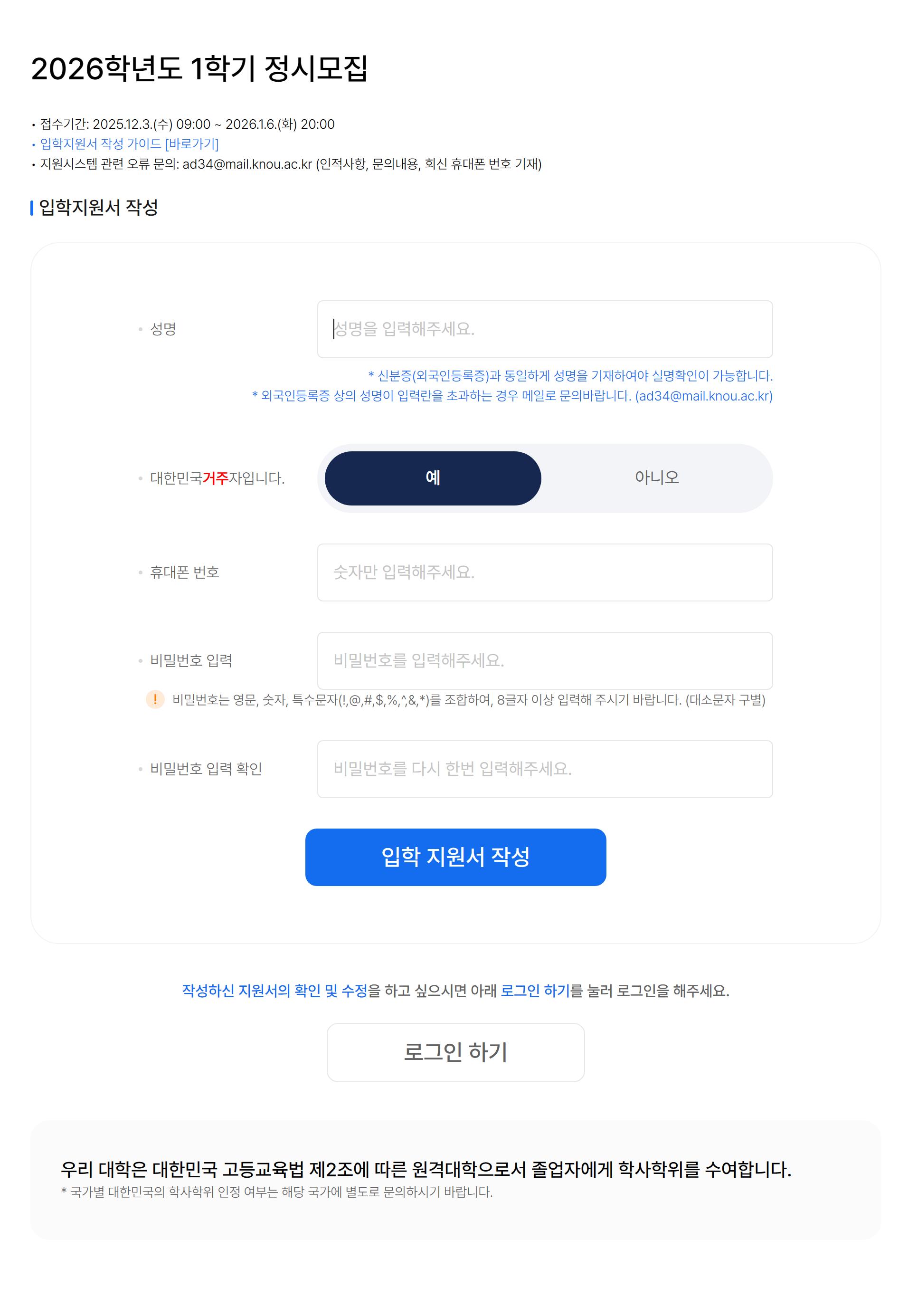Submit with 입학 지원서 작성 button
This screenshot has height=1316, width=908.
click(x=455, y=857)
